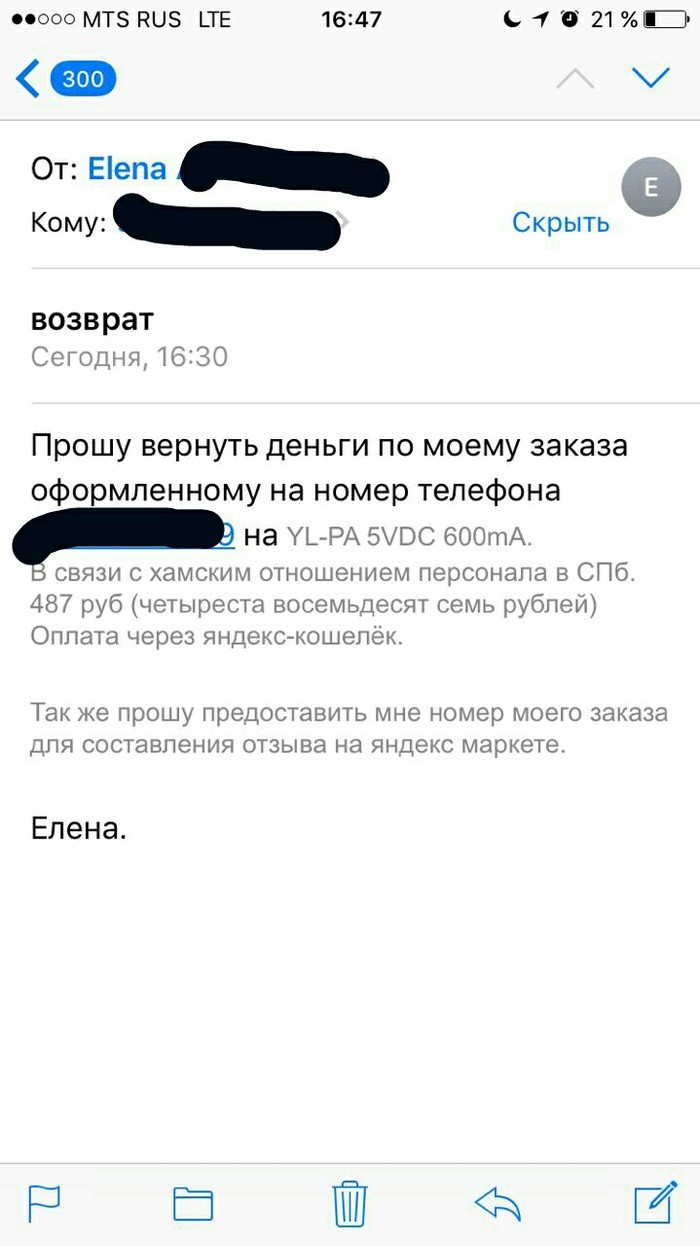This screenshot has width=700, height=1246.
Task: Go to next message with down arrow
Action: pyautogui.click(x=651, y=77)
